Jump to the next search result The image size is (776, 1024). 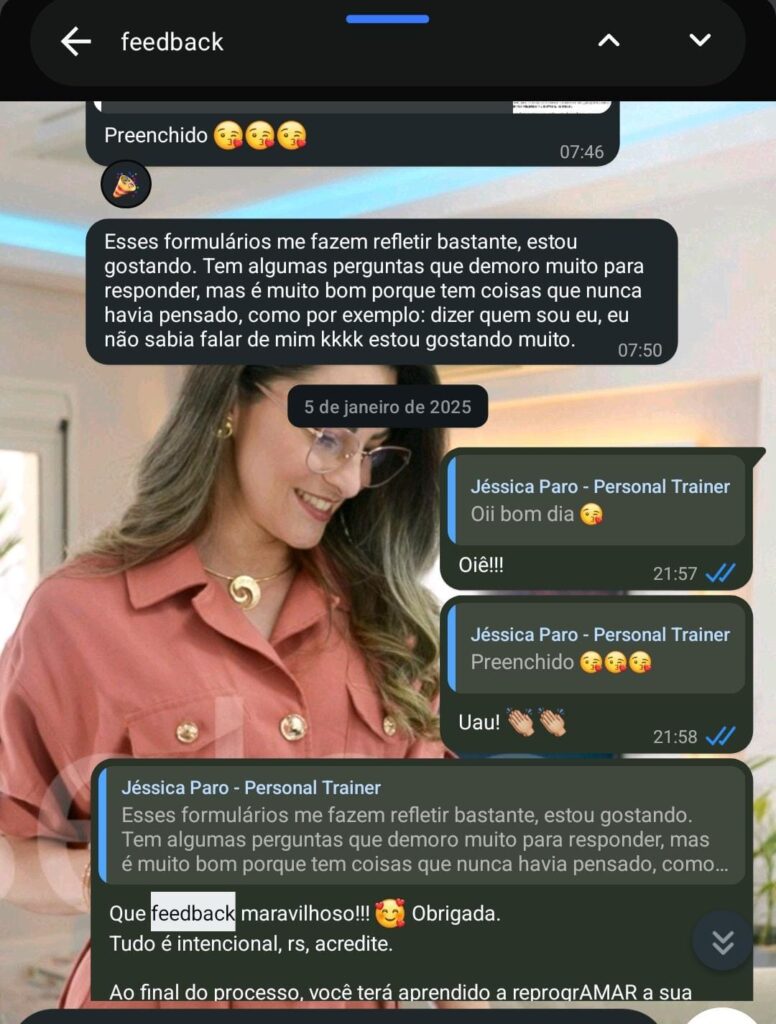(x=700, y=41)
